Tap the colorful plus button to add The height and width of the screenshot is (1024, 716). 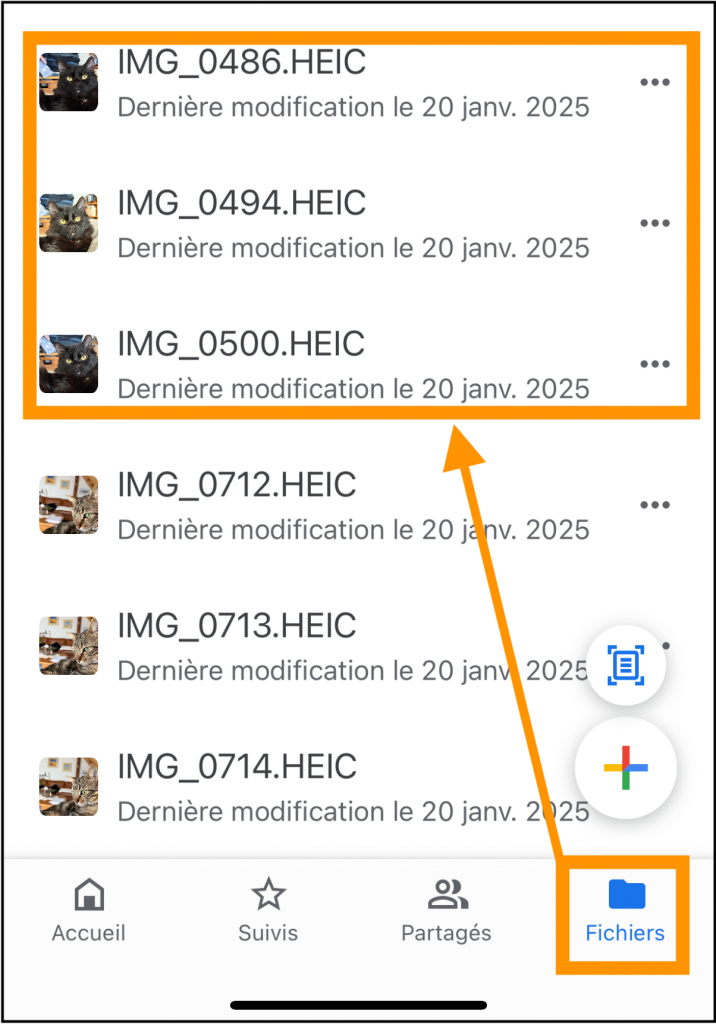pos(626,768)
